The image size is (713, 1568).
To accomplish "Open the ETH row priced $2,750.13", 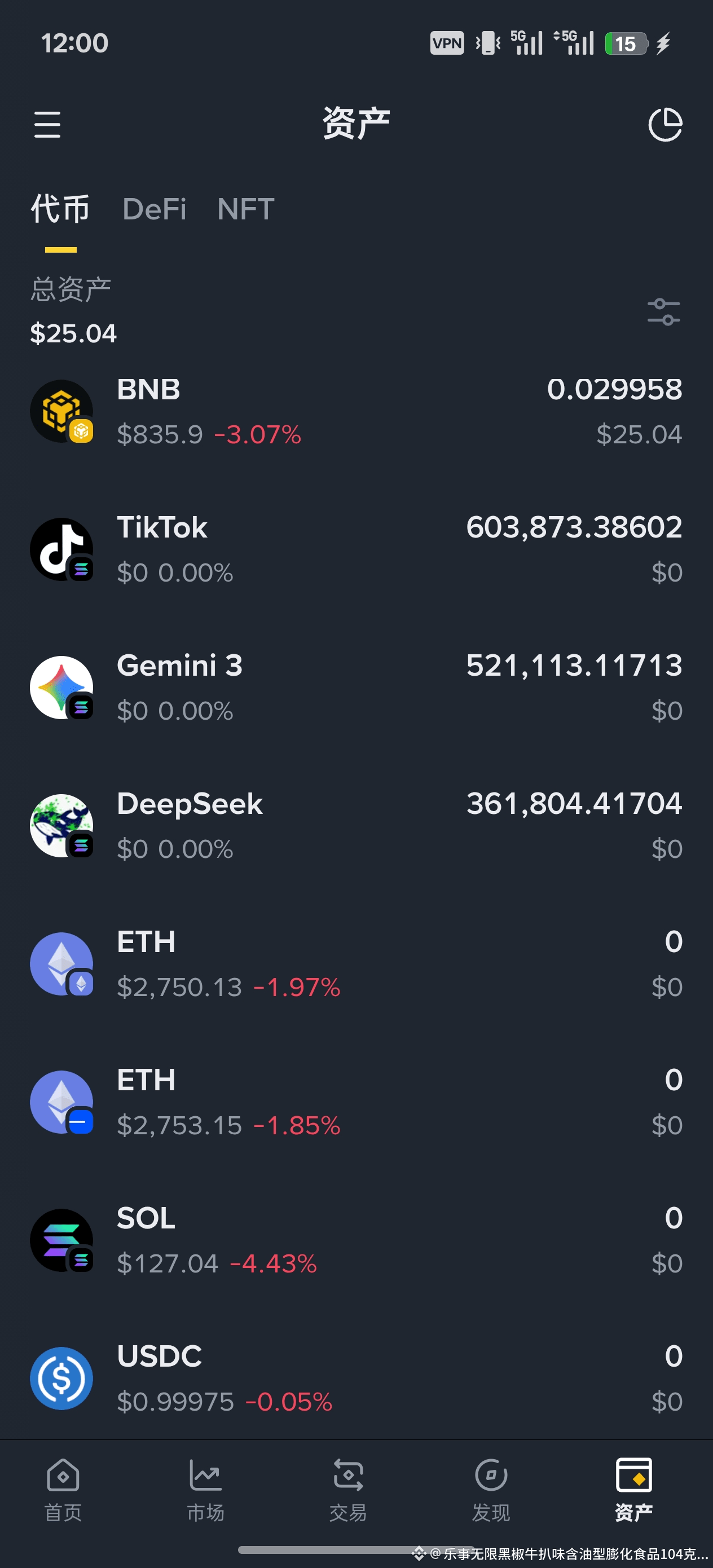I will pos(356,964).
